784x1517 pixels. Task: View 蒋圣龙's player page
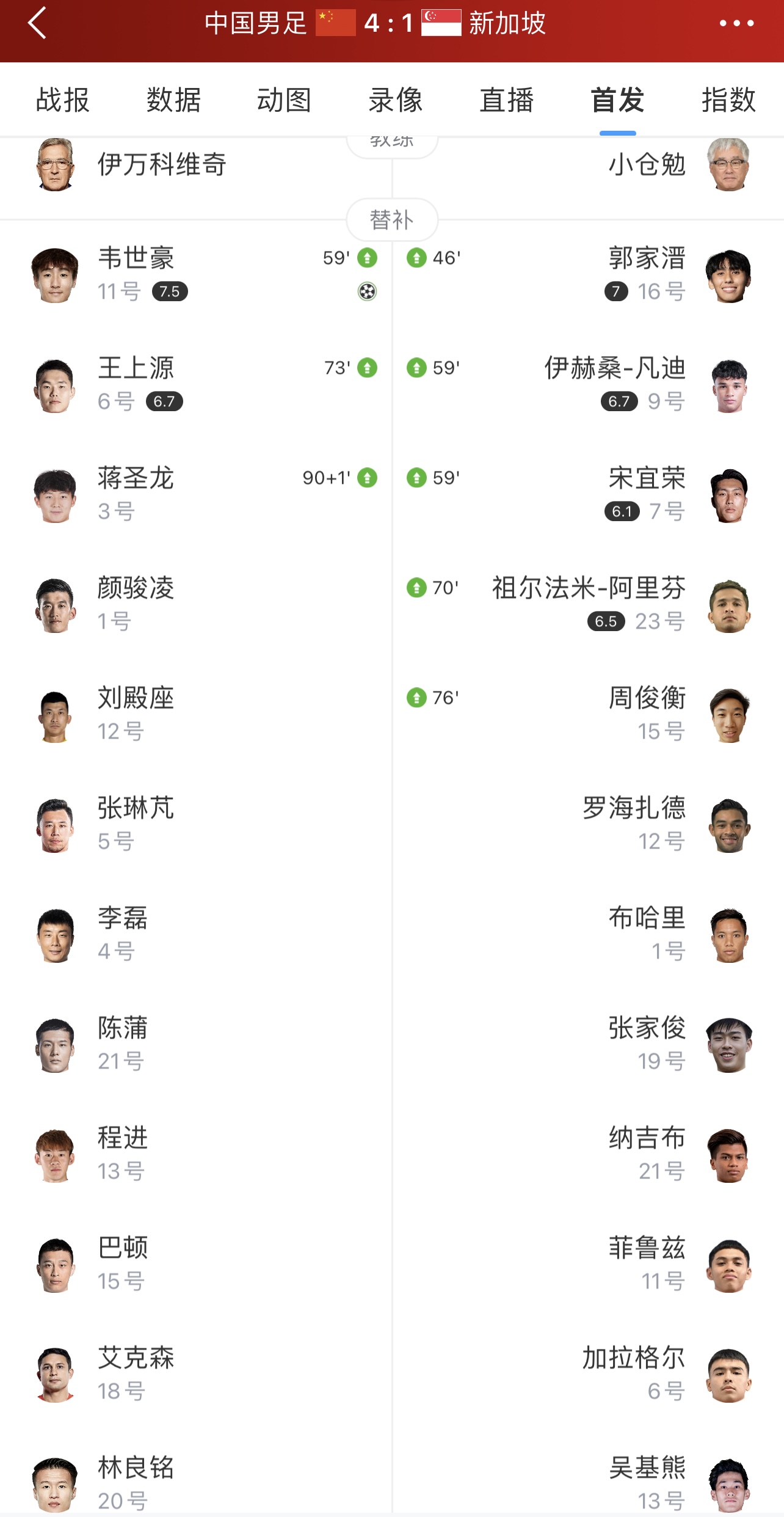click(x=136, y=478)
